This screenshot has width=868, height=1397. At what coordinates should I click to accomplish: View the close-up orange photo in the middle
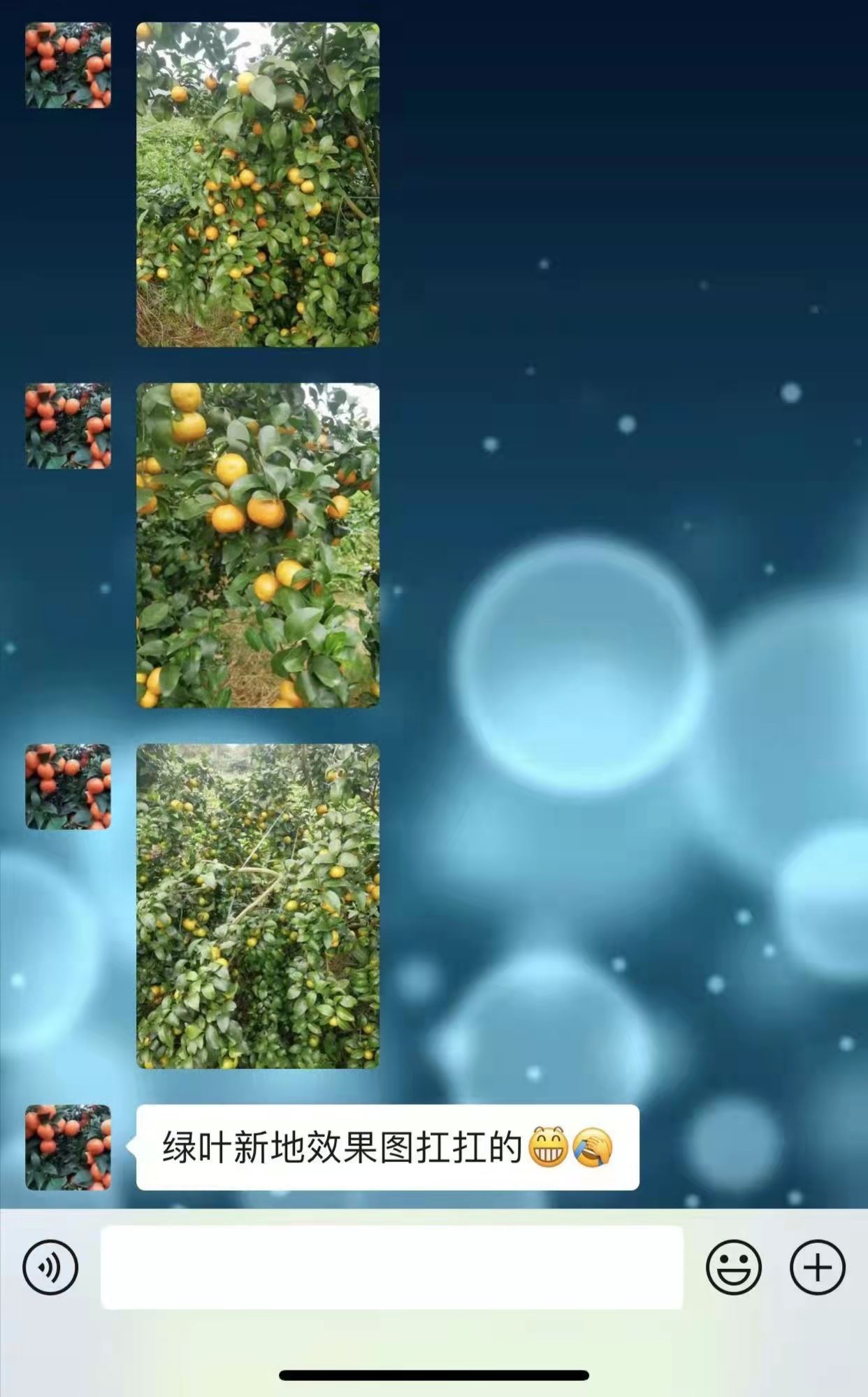[257, 545]
